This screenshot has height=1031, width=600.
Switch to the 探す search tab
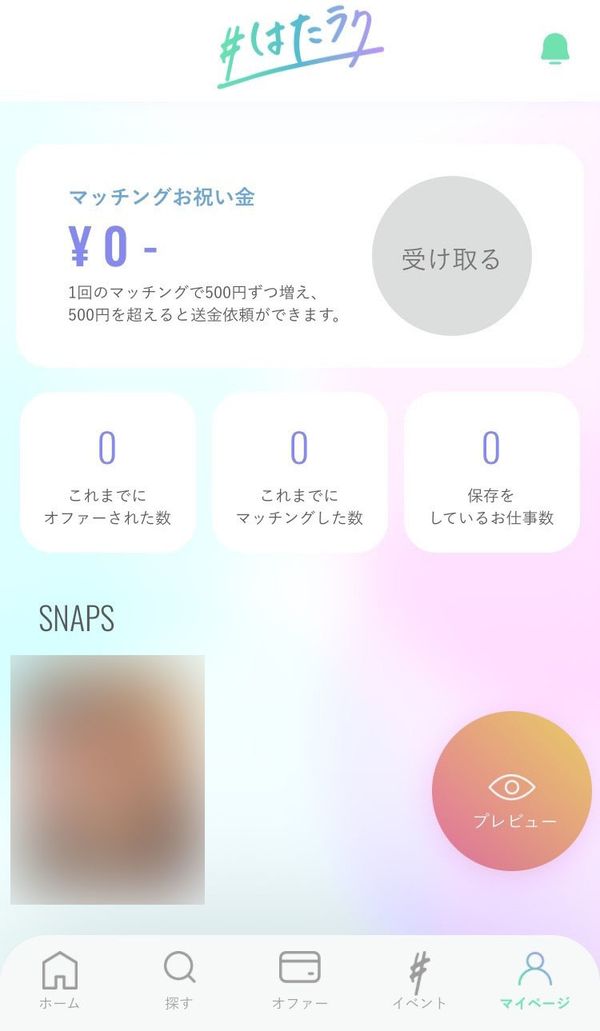(179, 980)
